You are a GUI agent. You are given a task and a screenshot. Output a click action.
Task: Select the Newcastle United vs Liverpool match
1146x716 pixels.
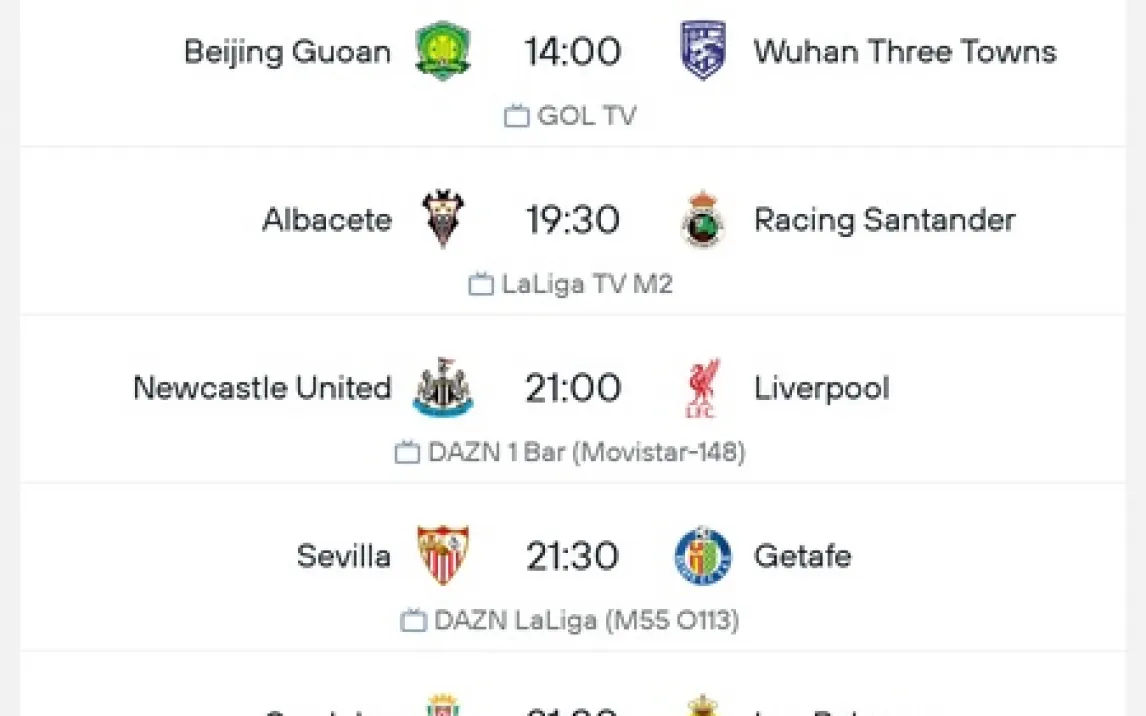click(572, 388)
